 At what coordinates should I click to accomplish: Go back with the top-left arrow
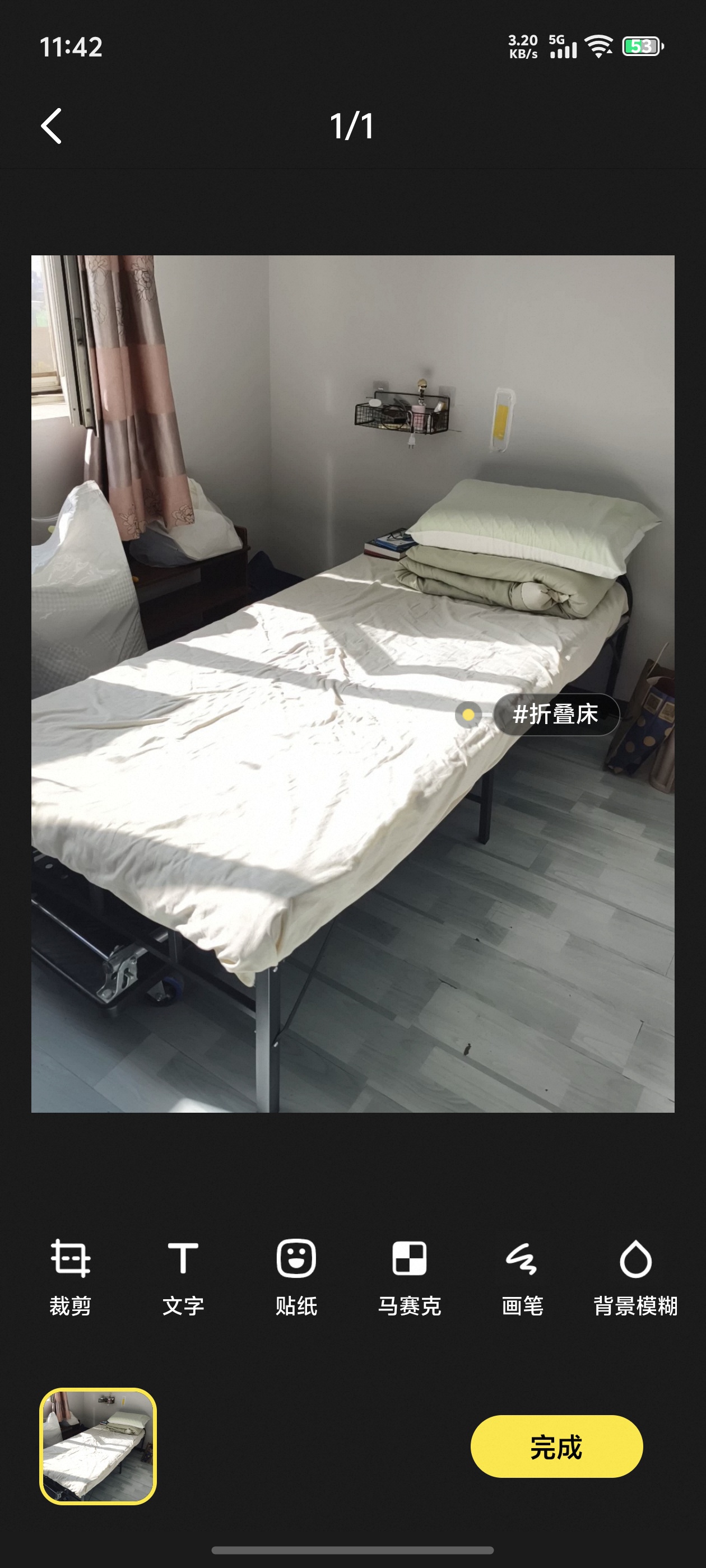click(52, 126)
